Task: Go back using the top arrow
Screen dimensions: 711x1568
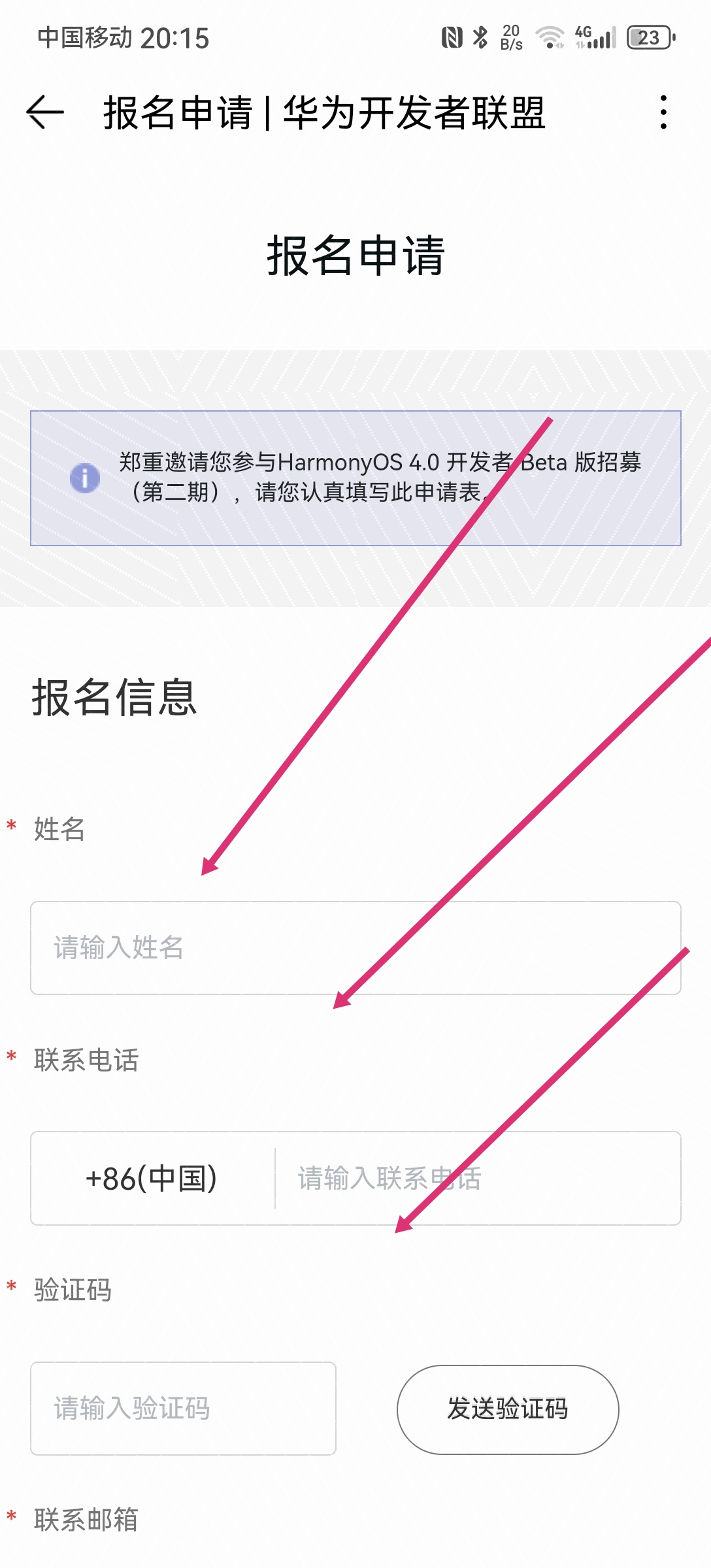Action: point(45,112)
